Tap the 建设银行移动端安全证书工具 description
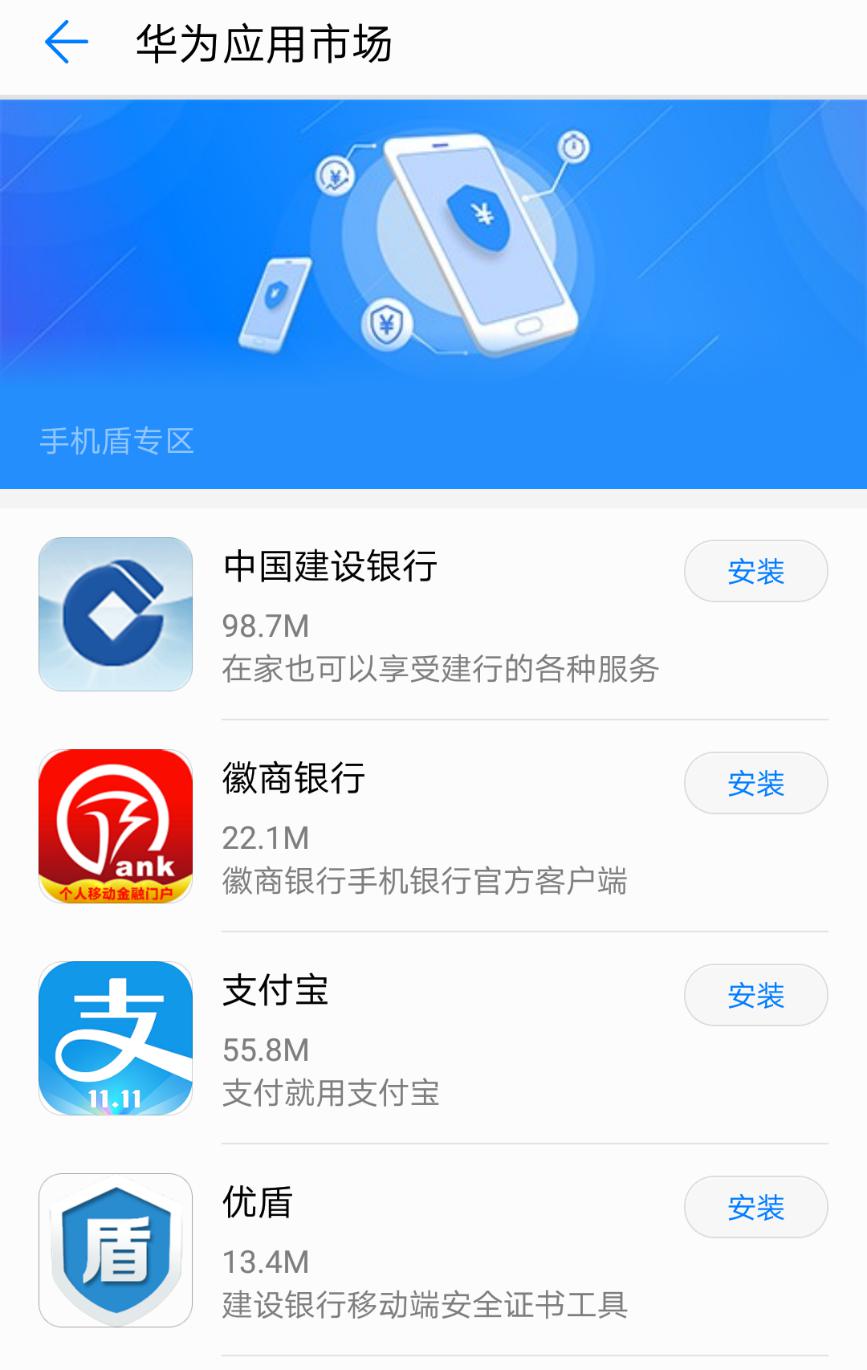This screenshot has height=1370, width=867. pos(423,1307)
